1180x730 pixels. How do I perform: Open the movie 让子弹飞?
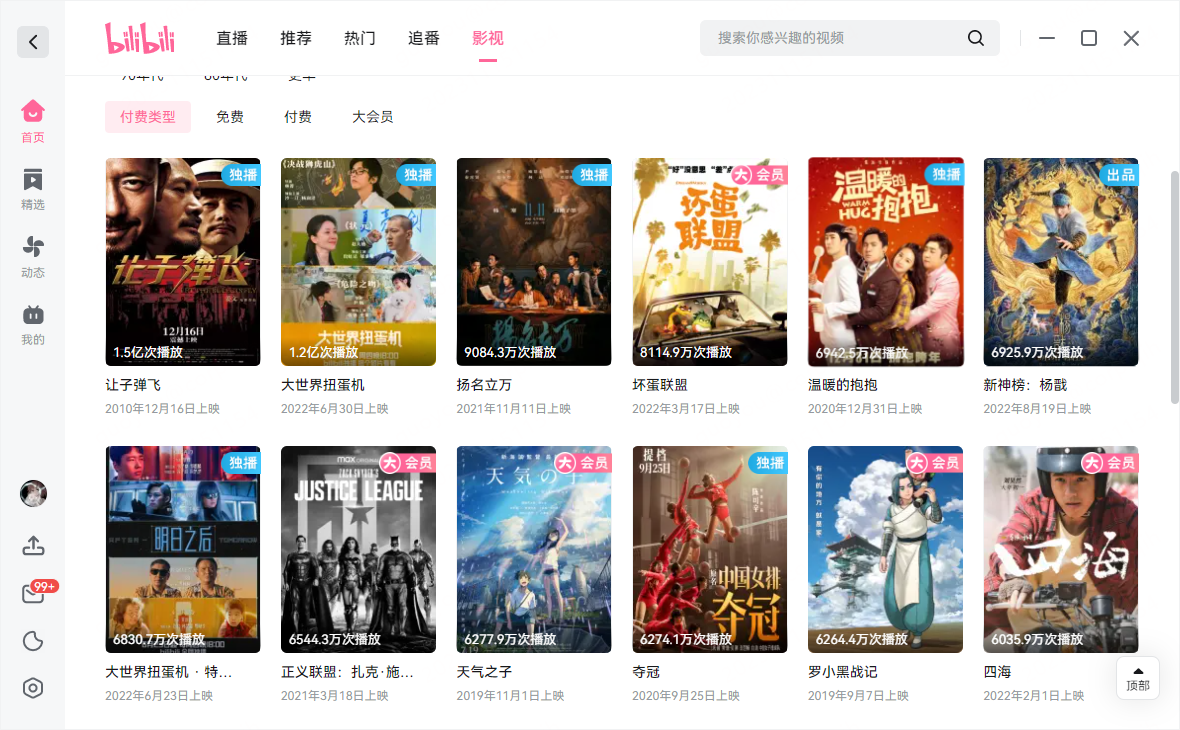click(183, 262)
